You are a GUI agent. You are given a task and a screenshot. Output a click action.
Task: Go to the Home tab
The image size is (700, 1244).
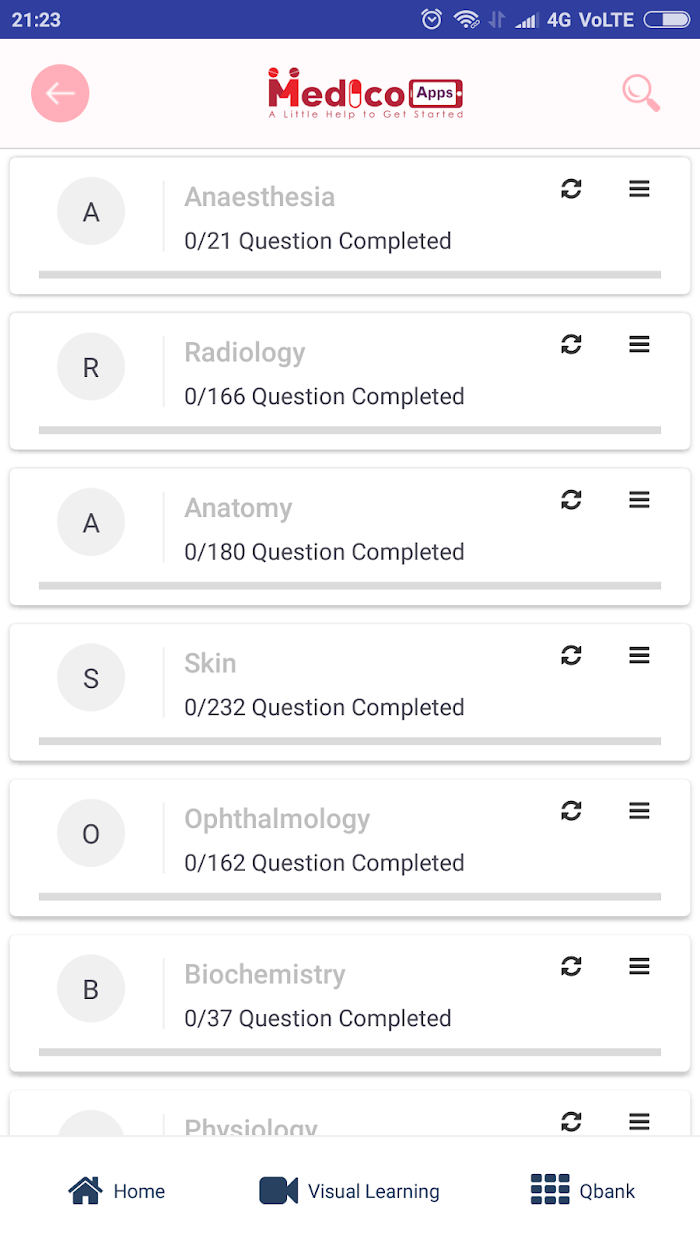tap(116, 1190)
